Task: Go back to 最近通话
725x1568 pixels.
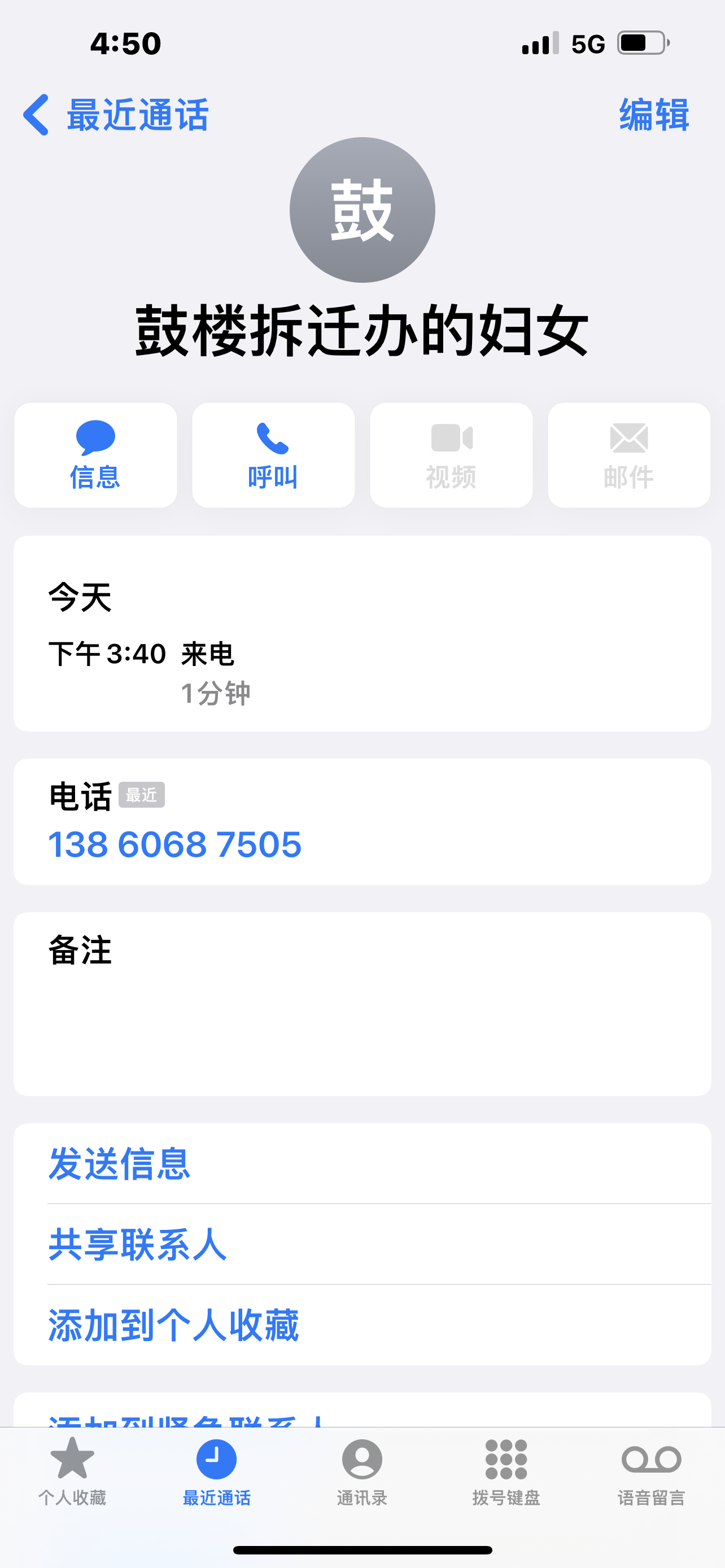Action: (116, 115)
